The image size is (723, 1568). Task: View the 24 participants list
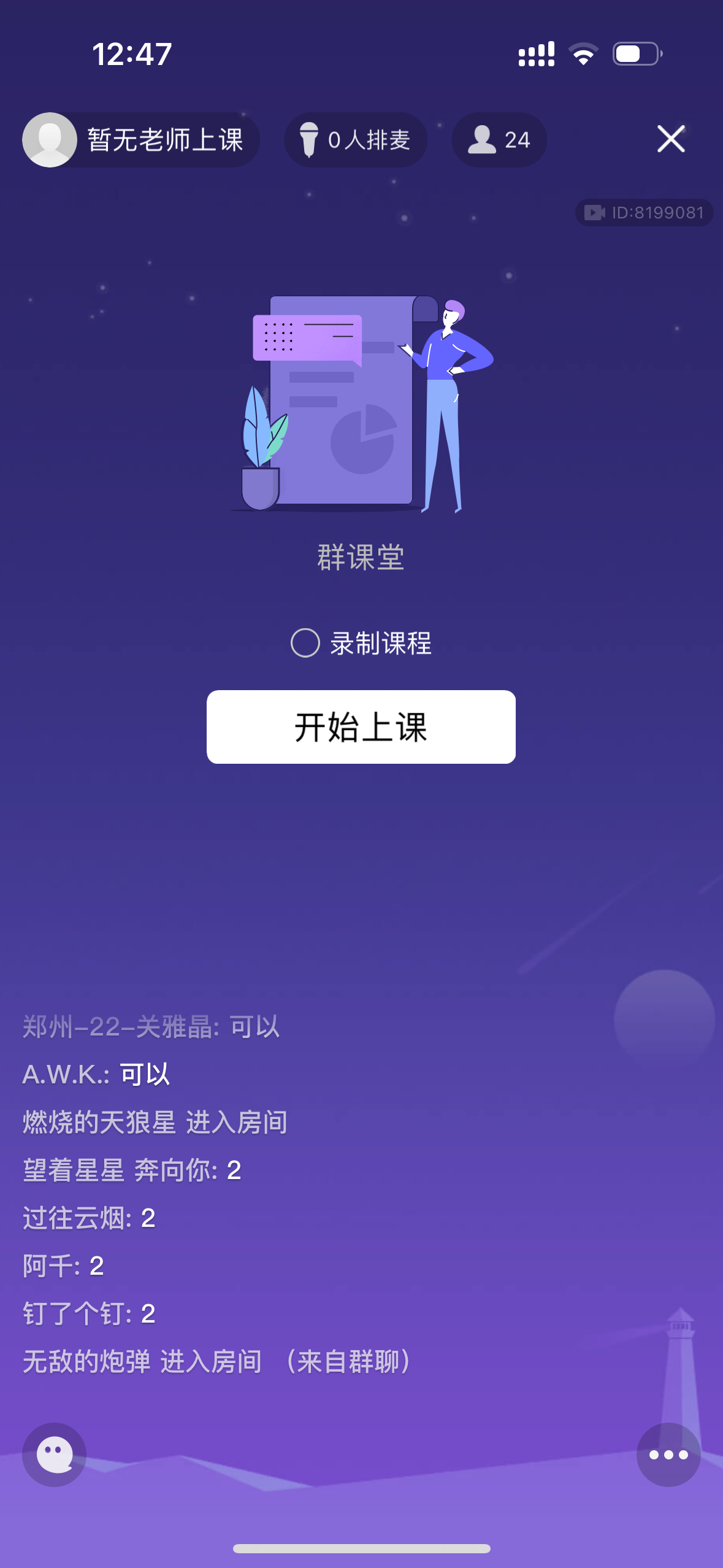pos(499,140)
